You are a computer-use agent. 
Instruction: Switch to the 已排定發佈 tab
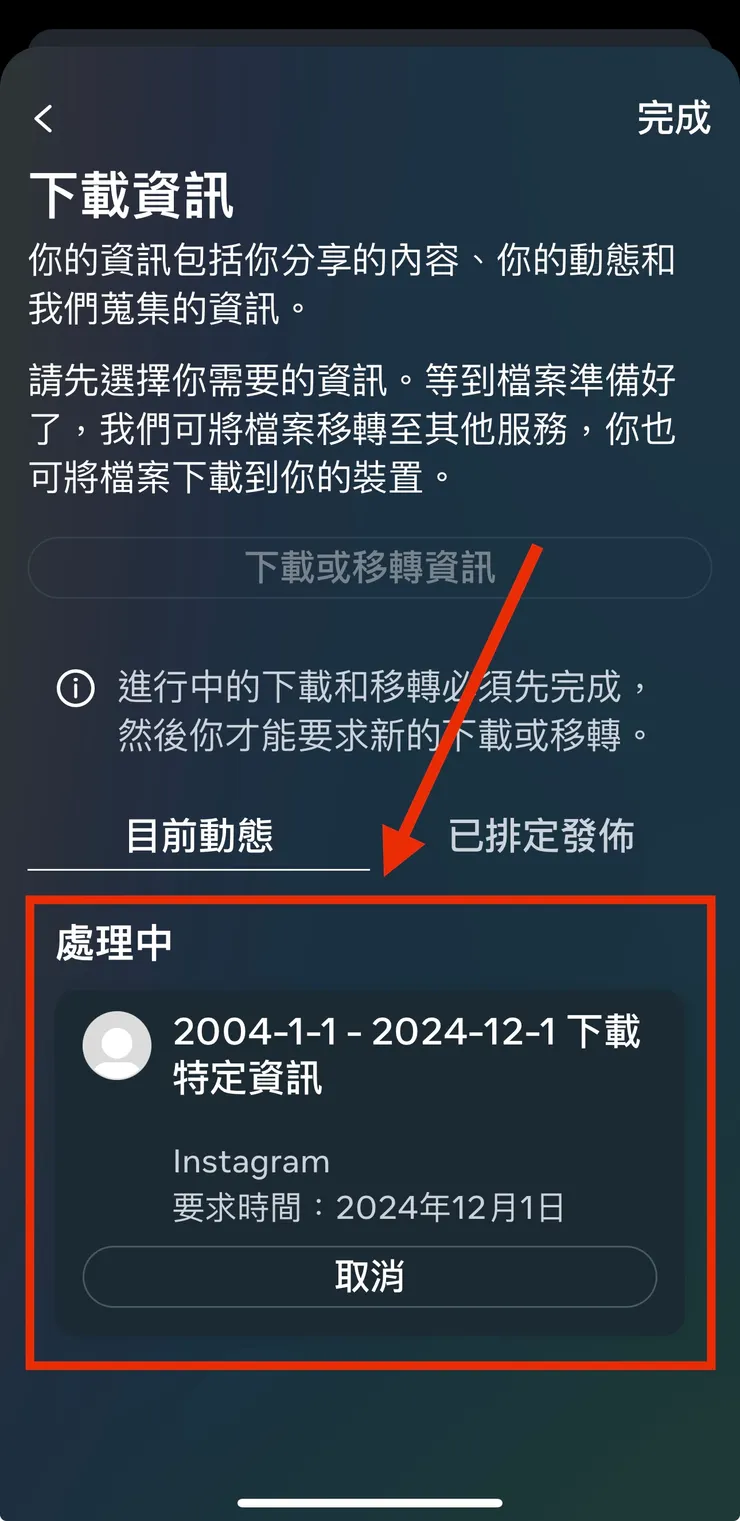click(541, 837)
